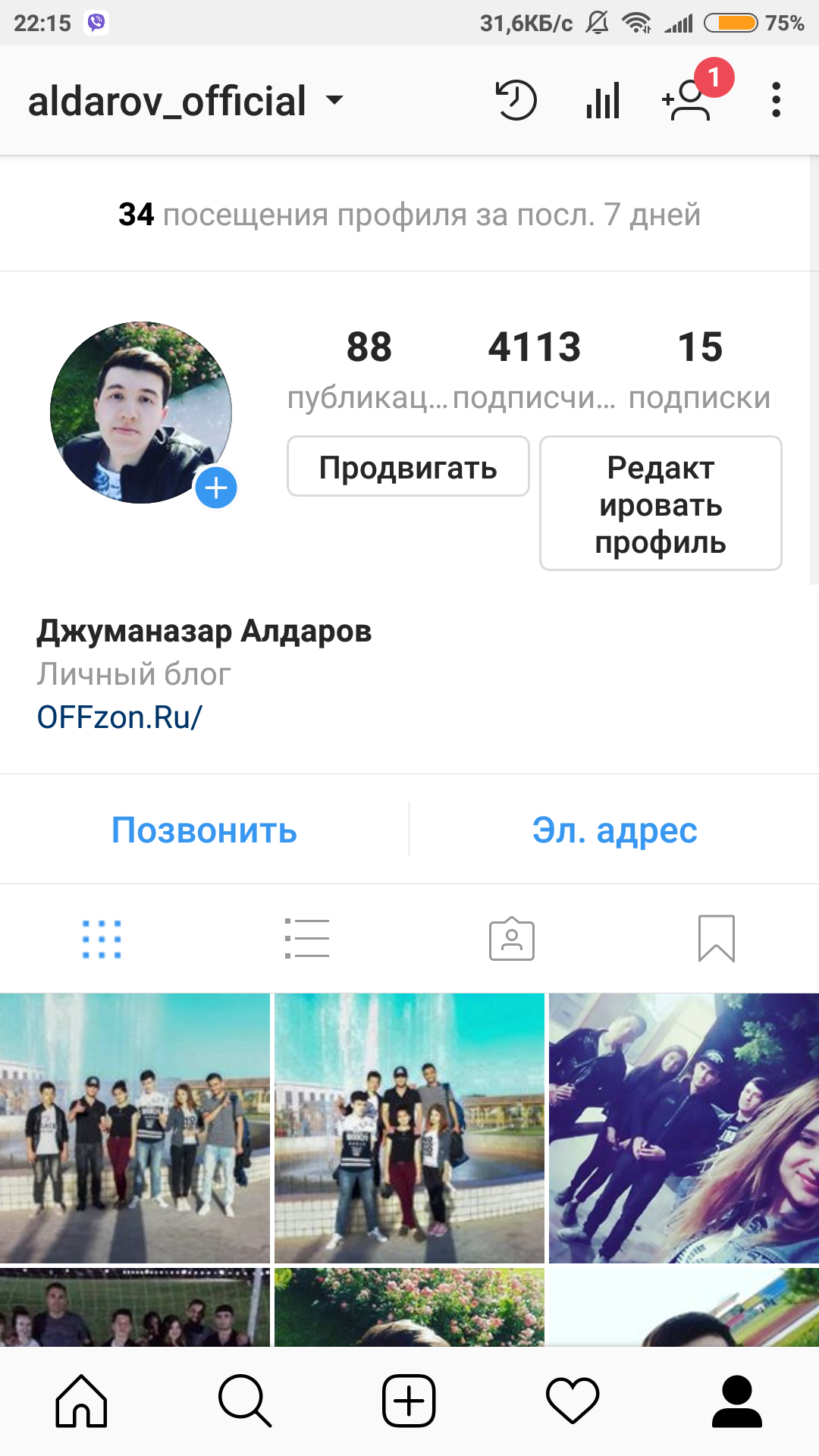Open the OFFzon.Ru/ link

point(119,717)
